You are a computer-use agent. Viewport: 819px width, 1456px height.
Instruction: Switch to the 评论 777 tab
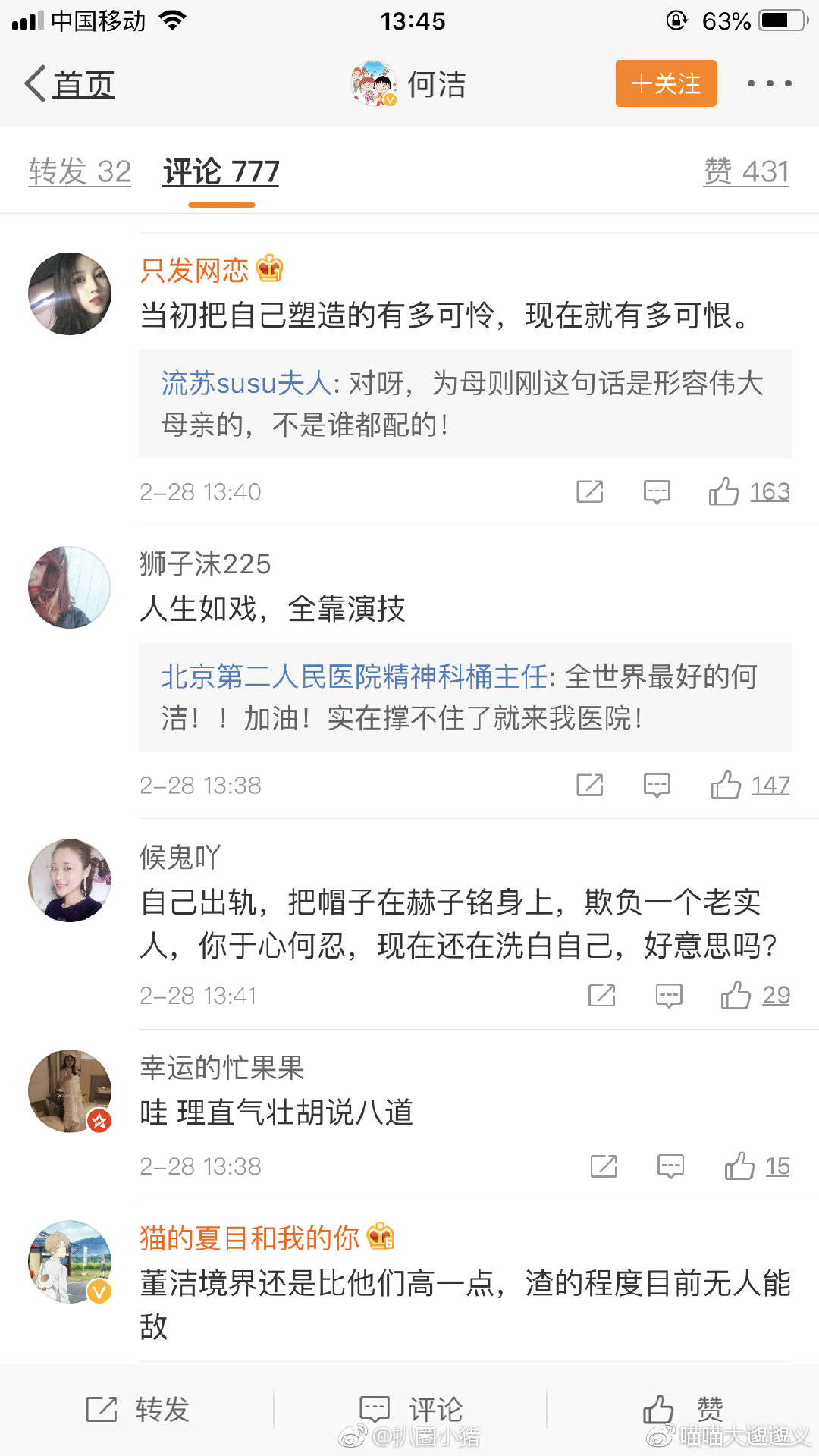(x=221, y=172)
